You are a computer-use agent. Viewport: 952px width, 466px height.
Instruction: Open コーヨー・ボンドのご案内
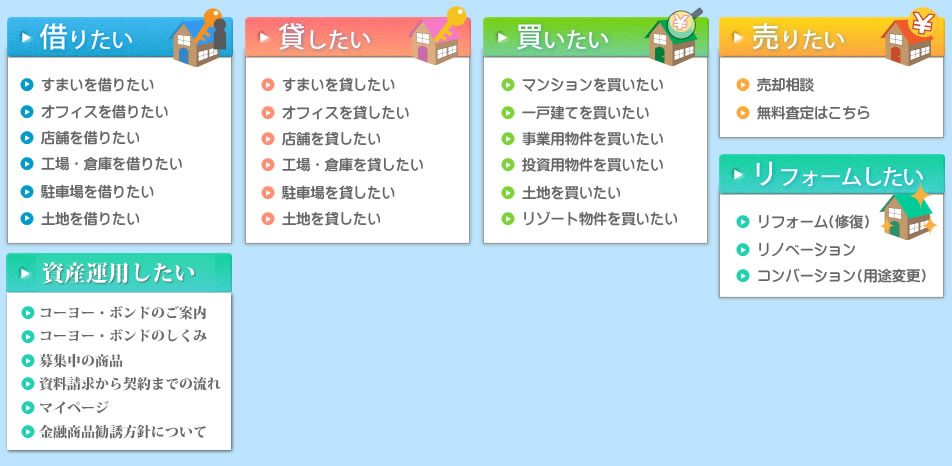coord(122,313)
